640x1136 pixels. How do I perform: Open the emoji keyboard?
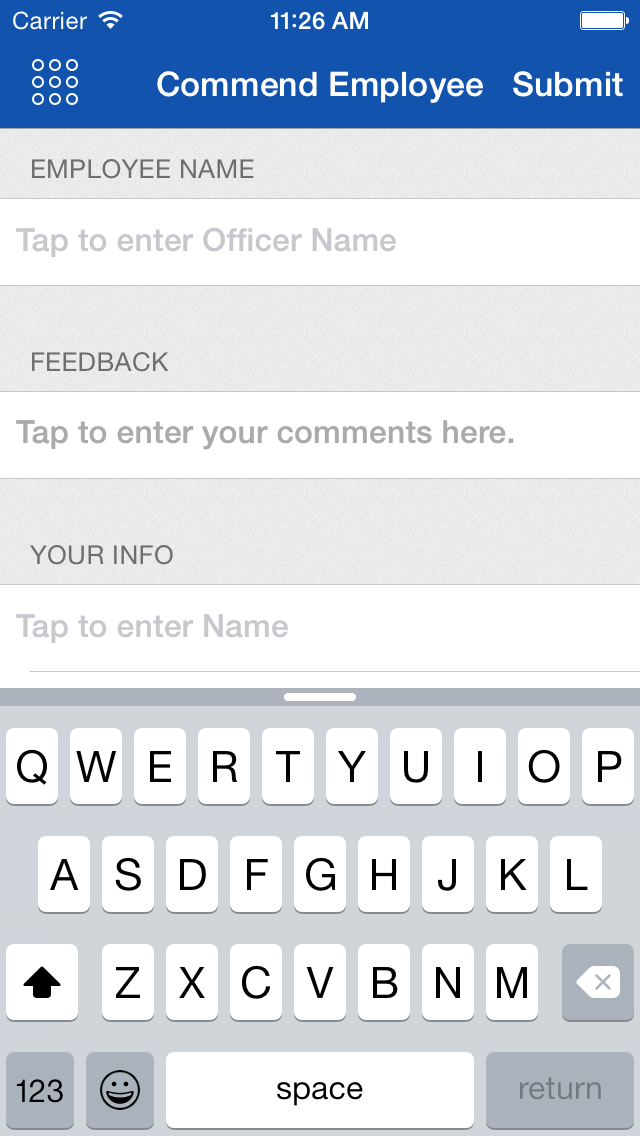120,1090
